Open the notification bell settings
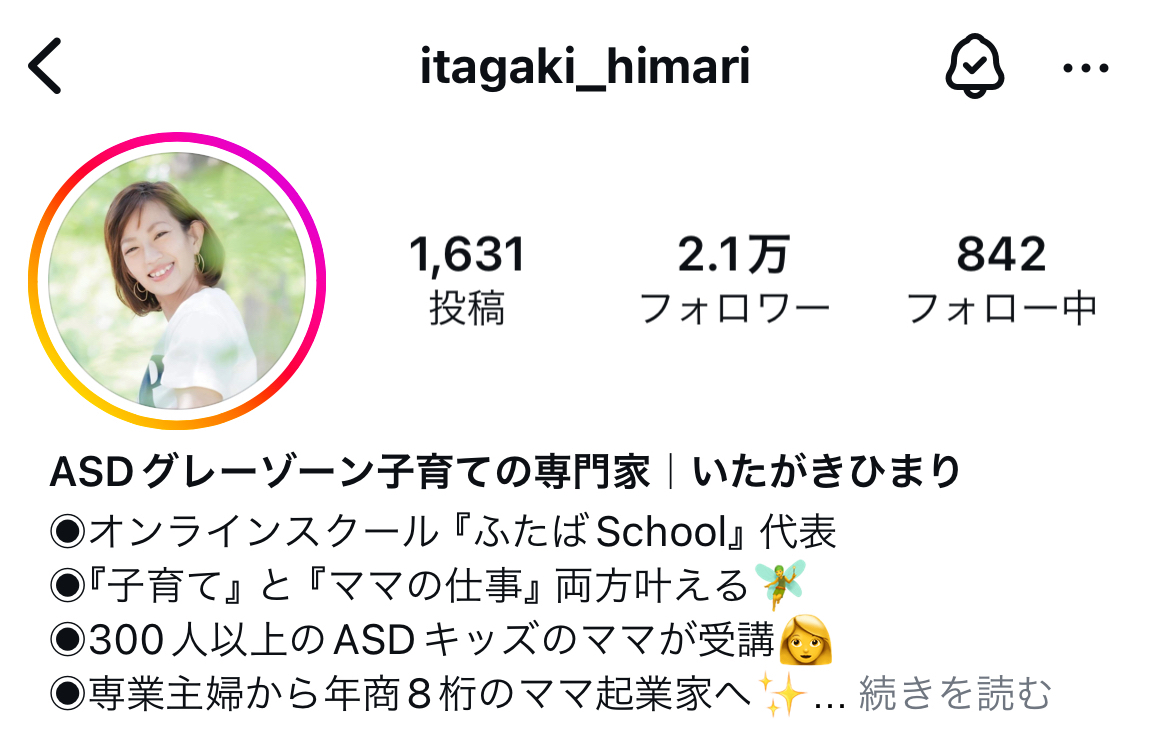Viewport: 1170px width, 736px height. [975, 67]
